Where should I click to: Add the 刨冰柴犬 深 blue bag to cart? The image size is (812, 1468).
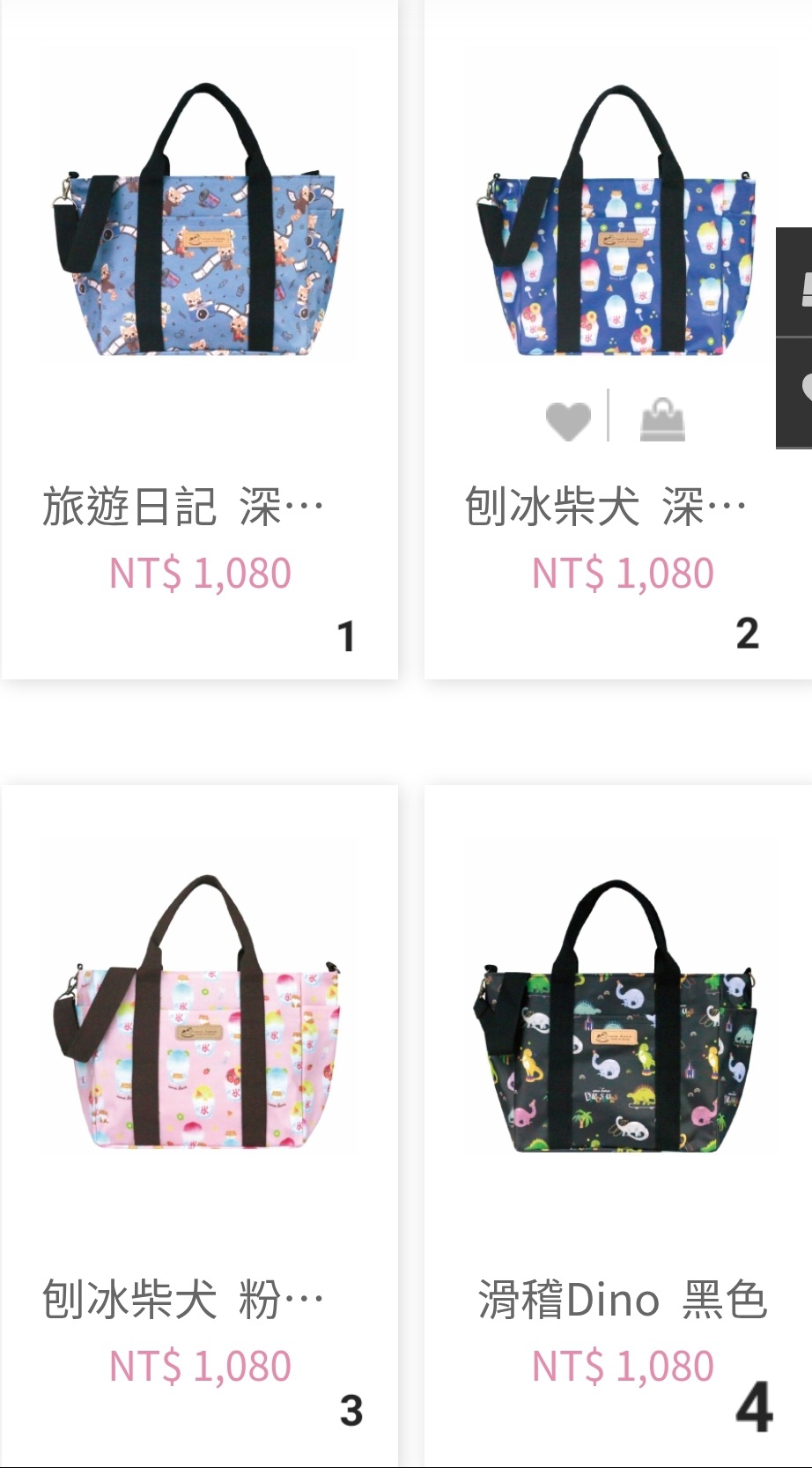tap(662, 419)
